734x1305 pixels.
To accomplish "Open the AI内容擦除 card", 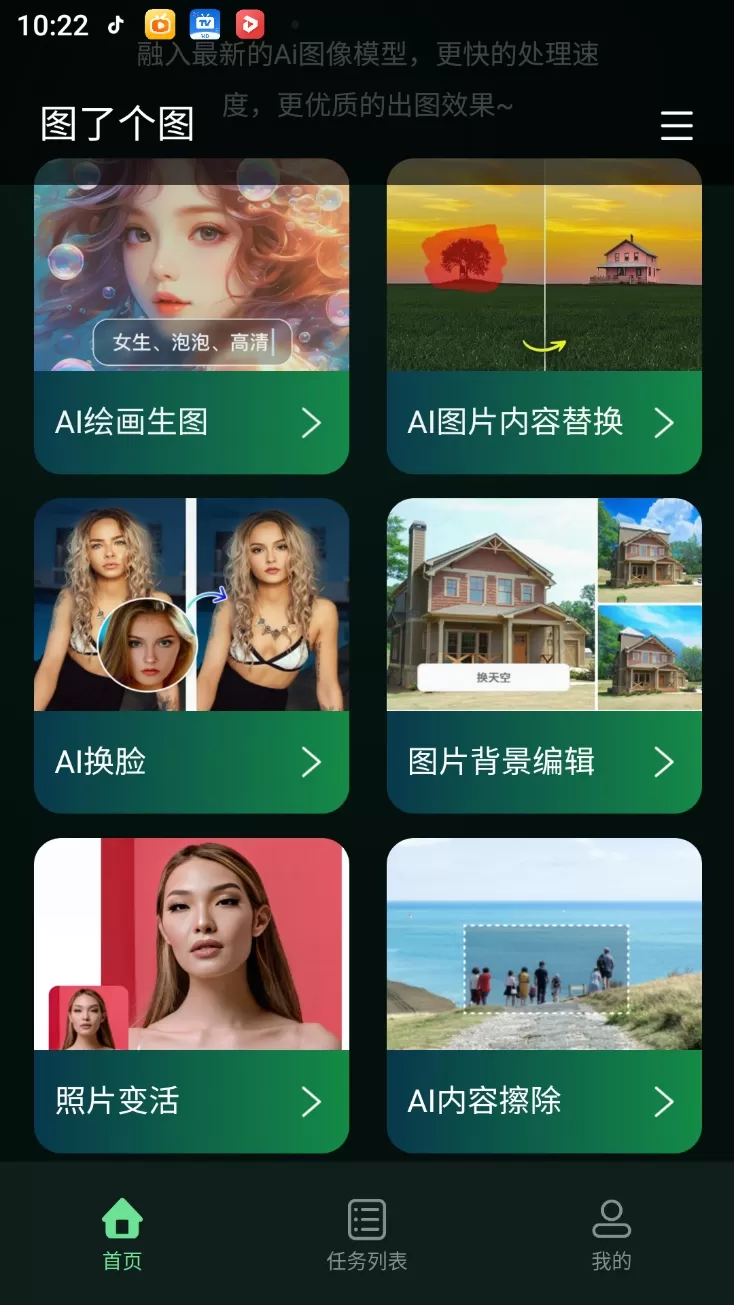I will (x=544, y=995).
